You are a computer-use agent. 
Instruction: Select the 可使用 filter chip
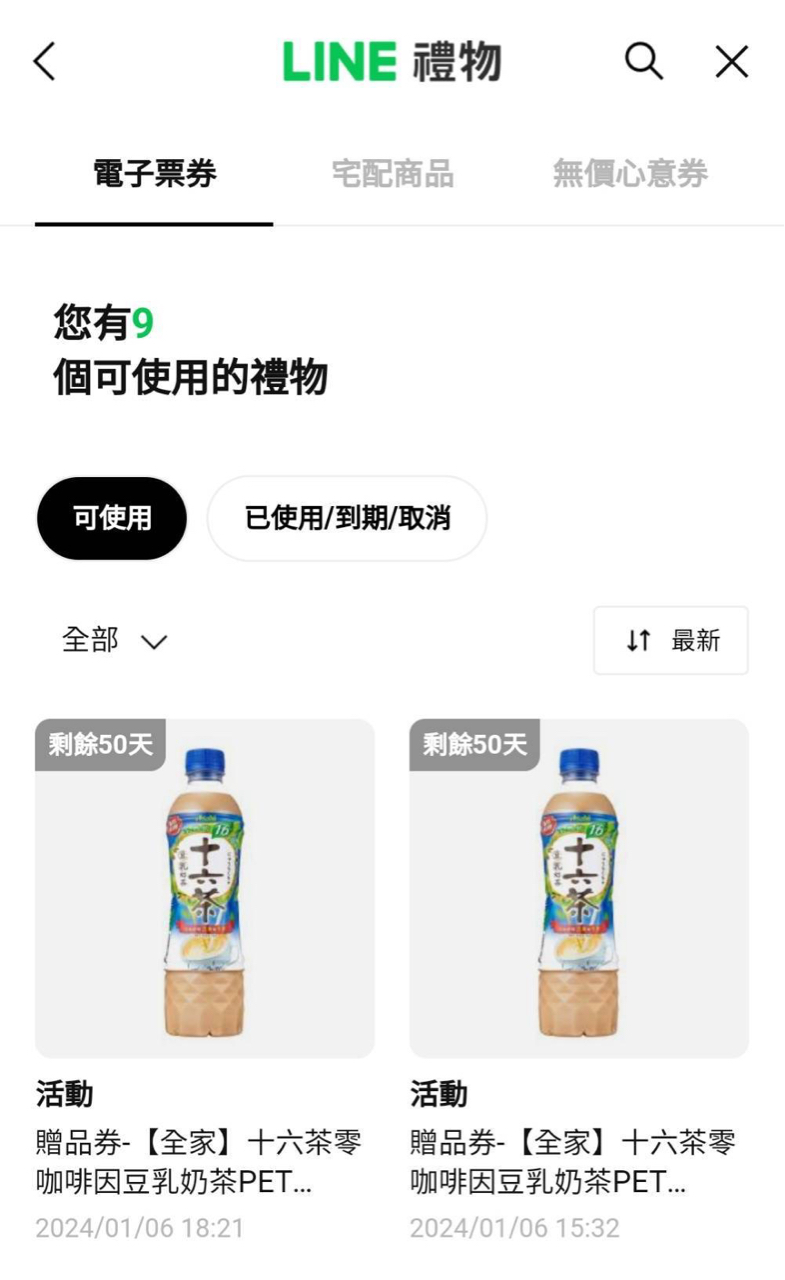[112, 518]
